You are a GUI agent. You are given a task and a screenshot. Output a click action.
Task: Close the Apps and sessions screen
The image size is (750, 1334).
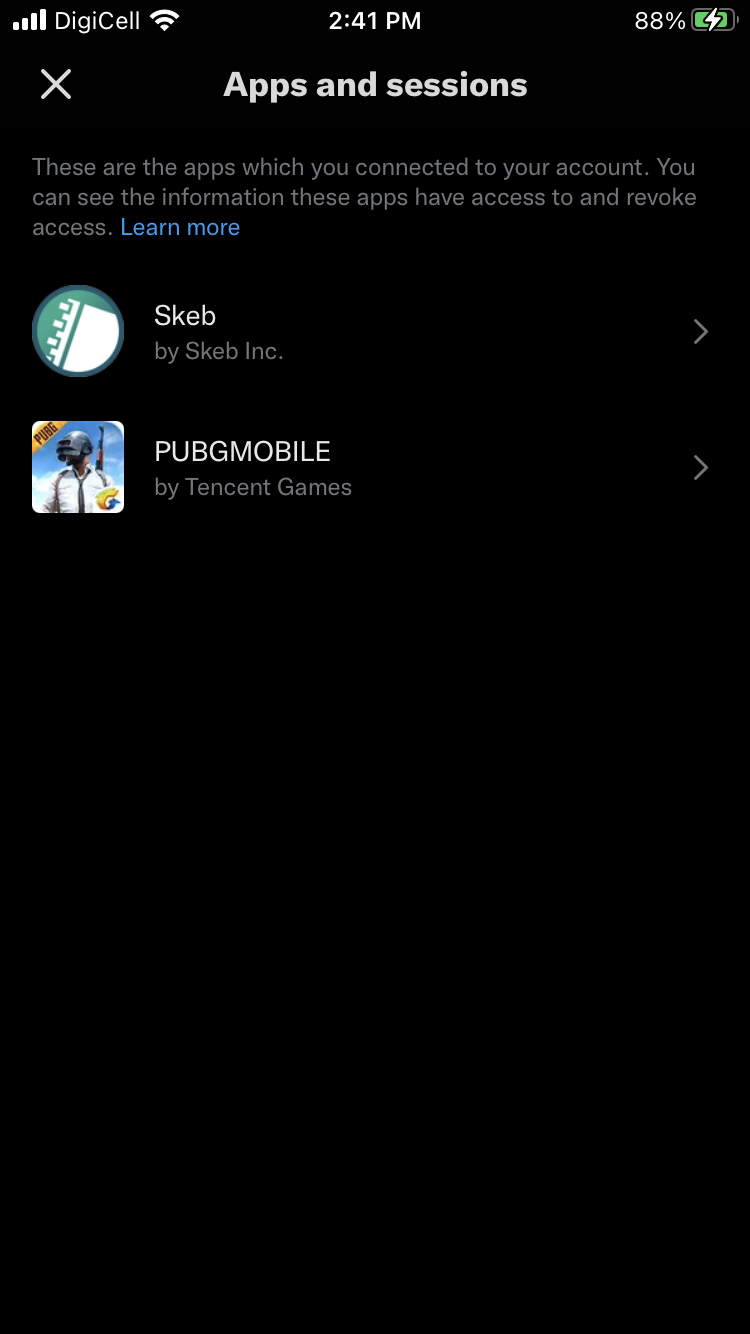56,85
